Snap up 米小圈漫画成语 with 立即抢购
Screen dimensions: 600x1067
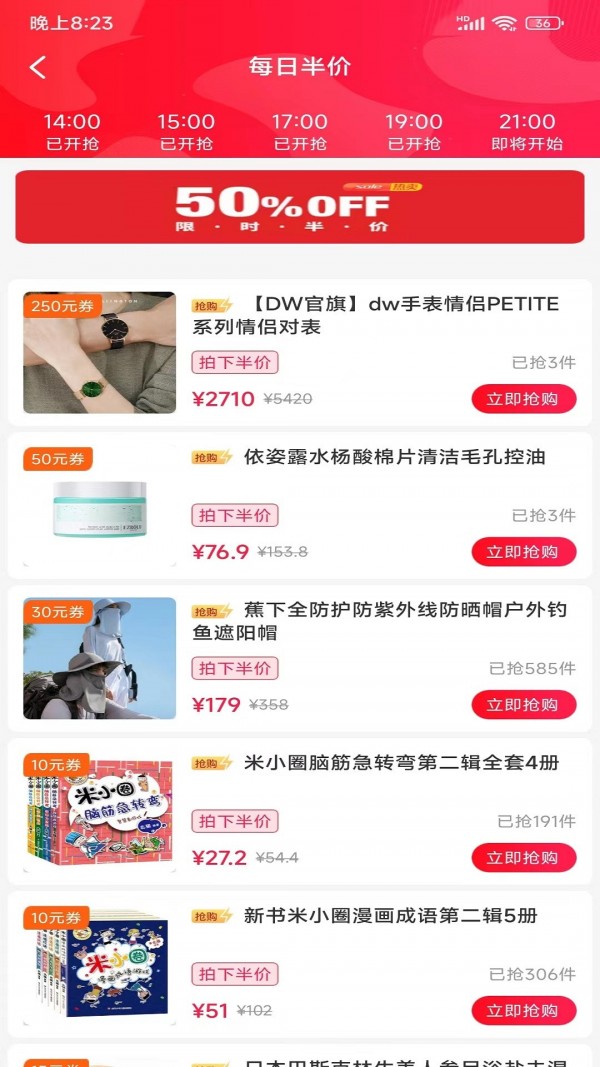pos(524,1011)
